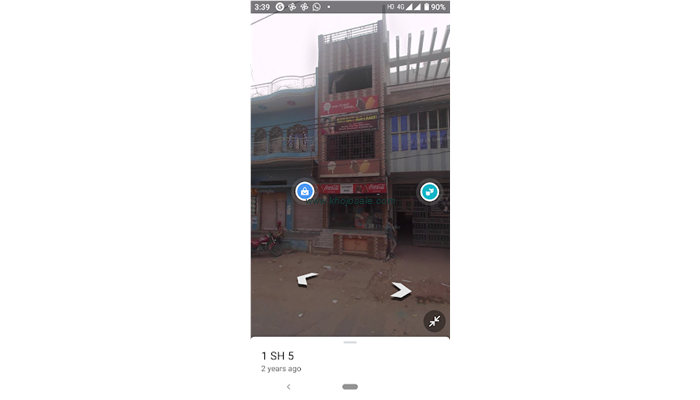Viewport: 700px width, 400px height.
Task: Move left using the street arrow
Action: 307,279
